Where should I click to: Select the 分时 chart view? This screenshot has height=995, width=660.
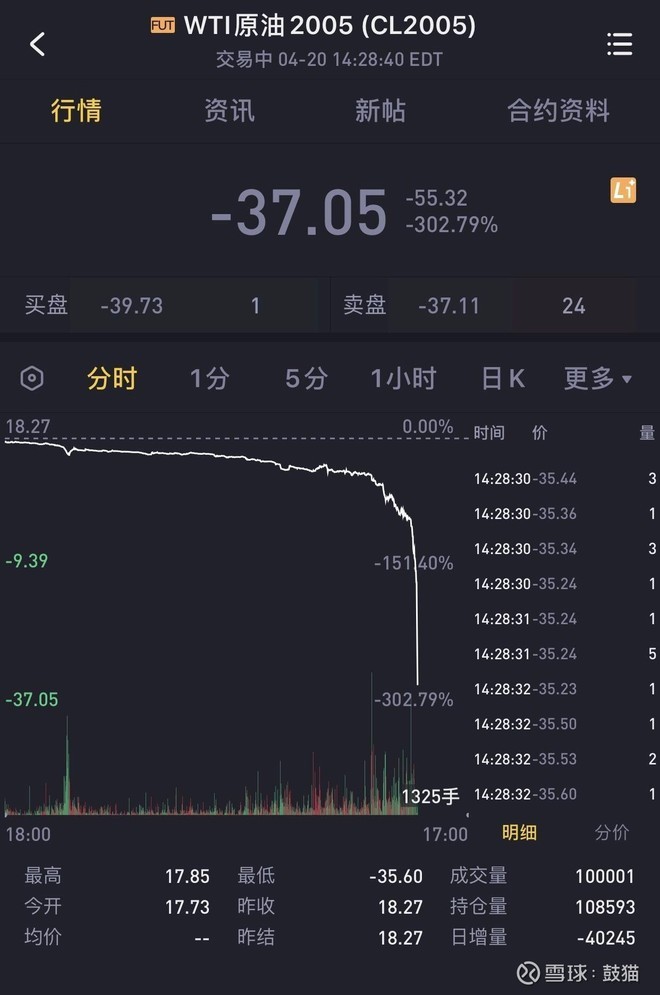(112, 379)
